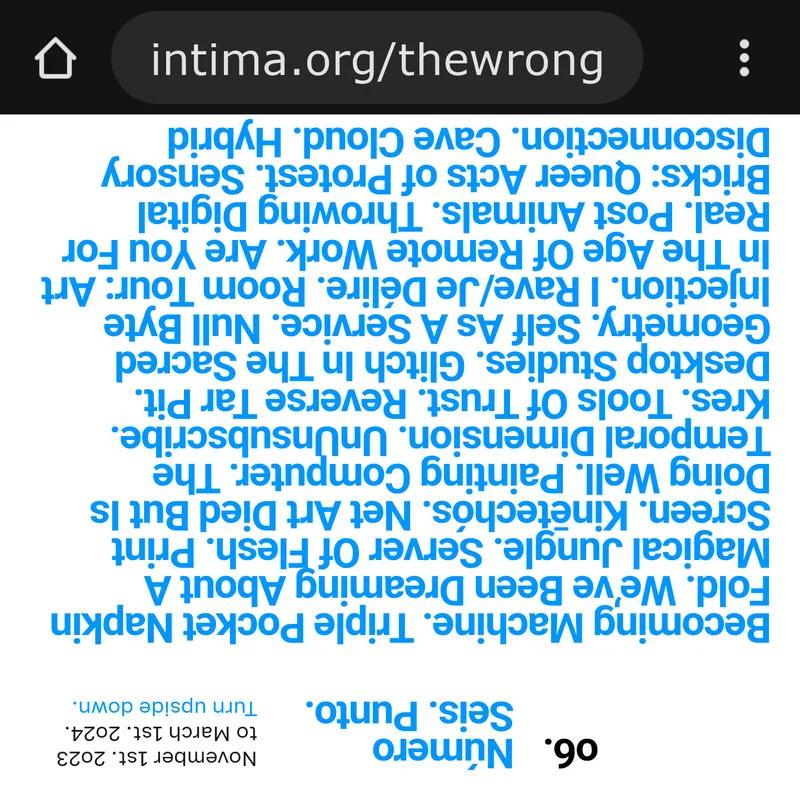Screen dimensions: 800x800
Task: Open the browser overflow menu
Action: click(x=743, y=59)
